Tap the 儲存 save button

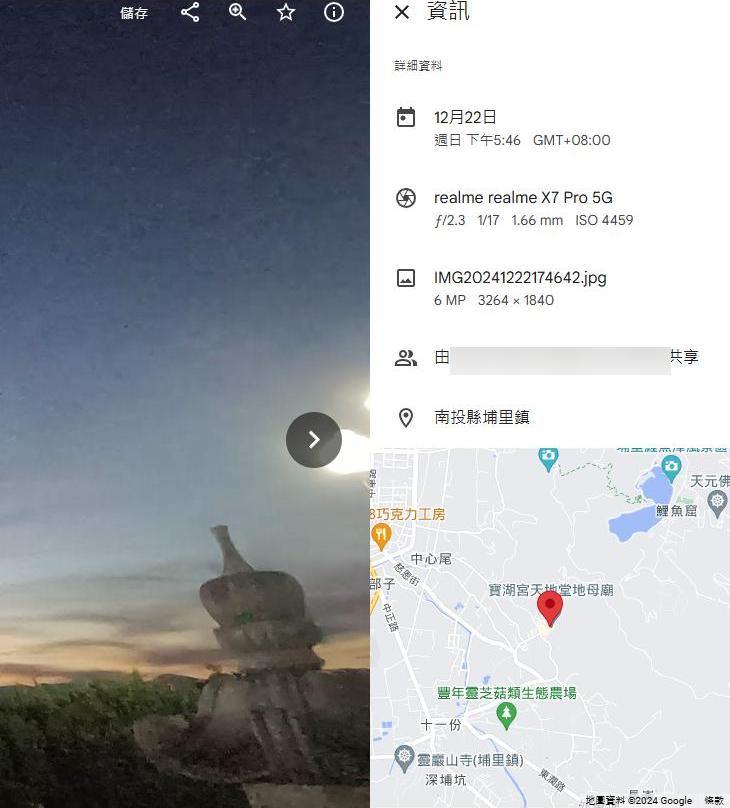coord(134,13)
